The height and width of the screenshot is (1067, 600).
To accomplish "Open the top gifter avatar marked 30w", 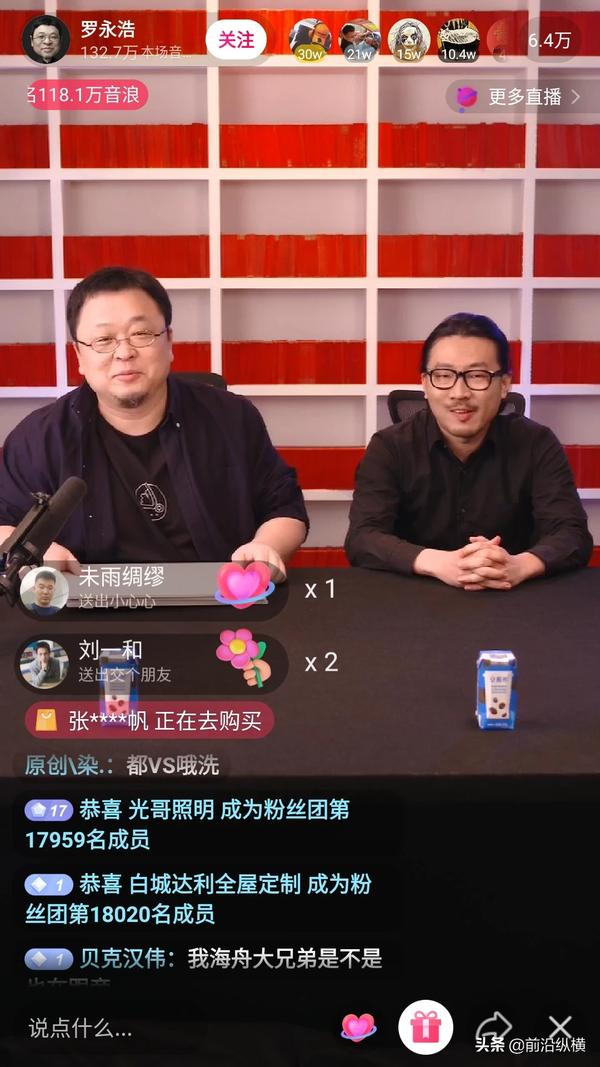I will click(x=310, y=40).
